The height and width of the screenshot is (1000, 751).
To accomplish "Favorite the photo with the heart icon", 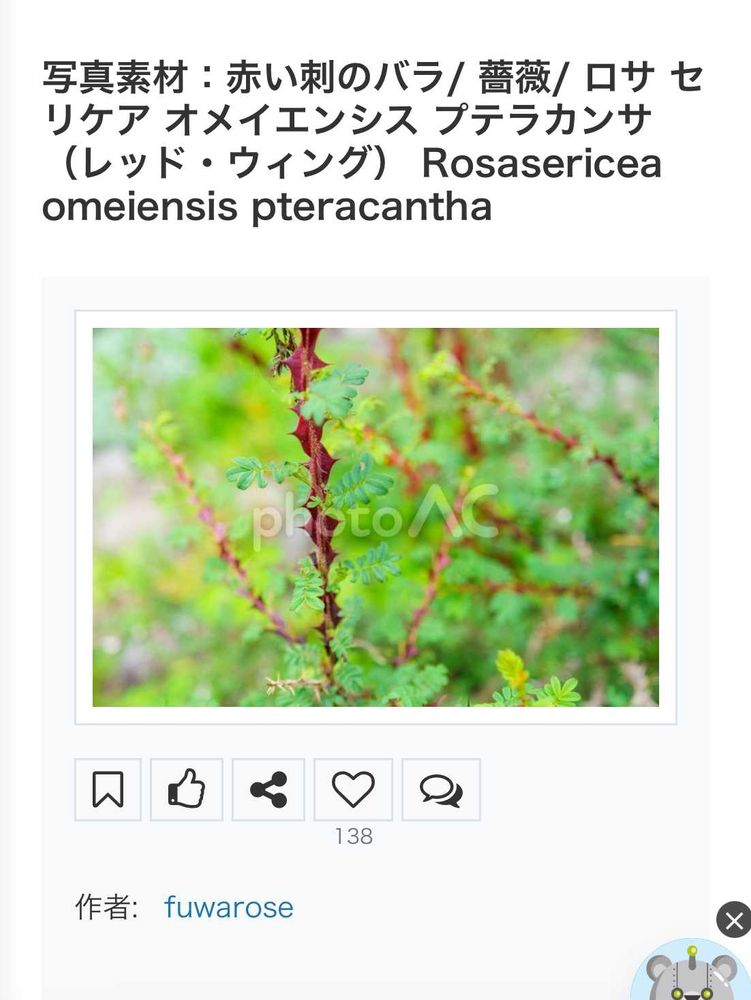I will 353,790.
